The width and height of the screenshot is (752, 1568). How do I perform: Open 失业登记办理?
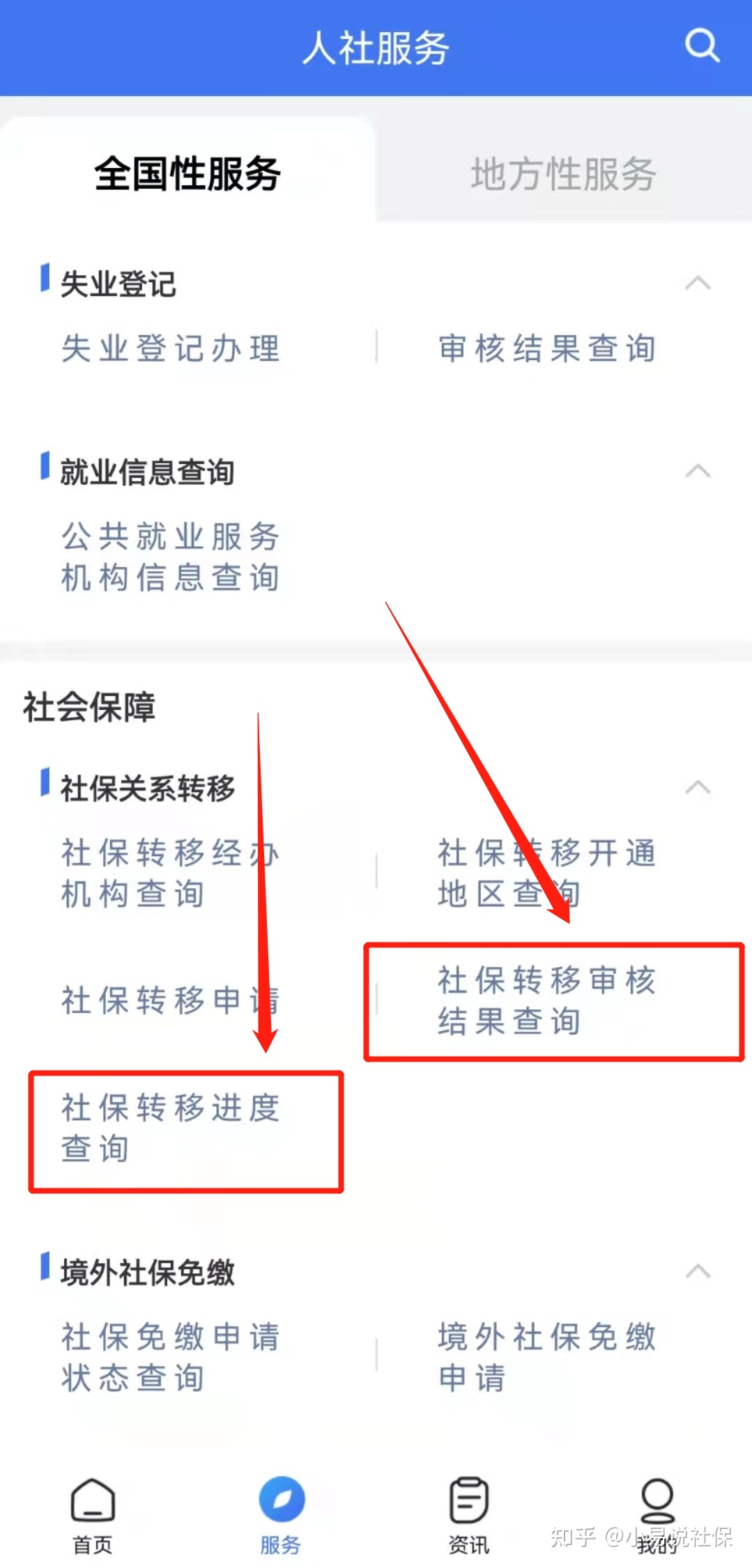(171, 348)
